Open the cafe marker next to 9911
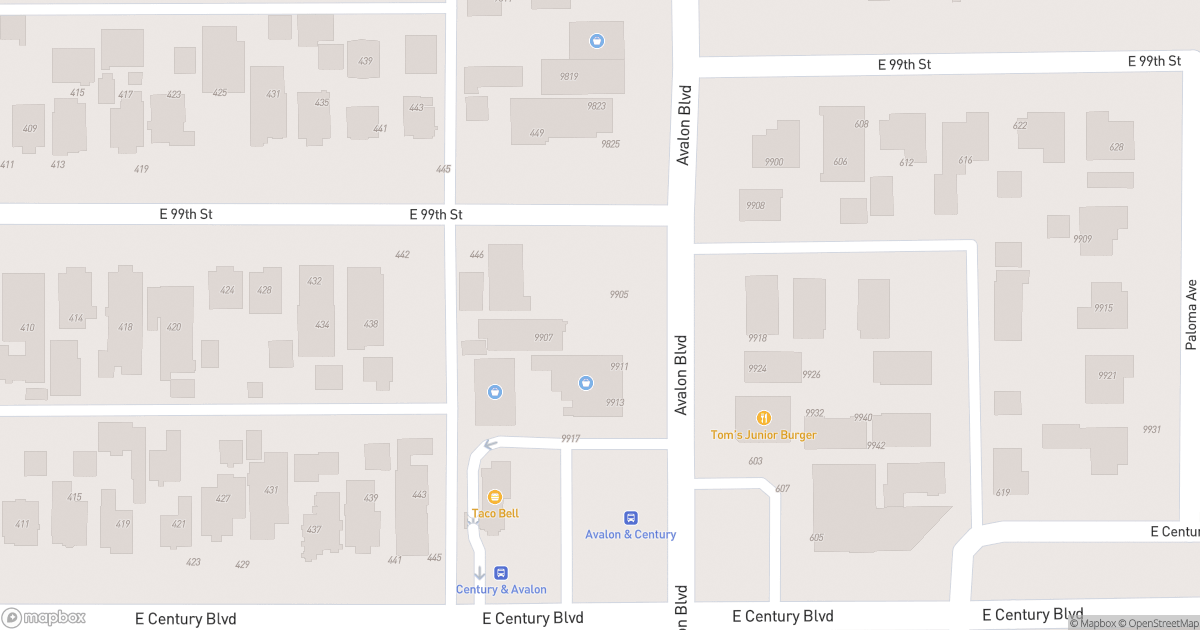Screen dimensions: 1200x630 point(586,382)
